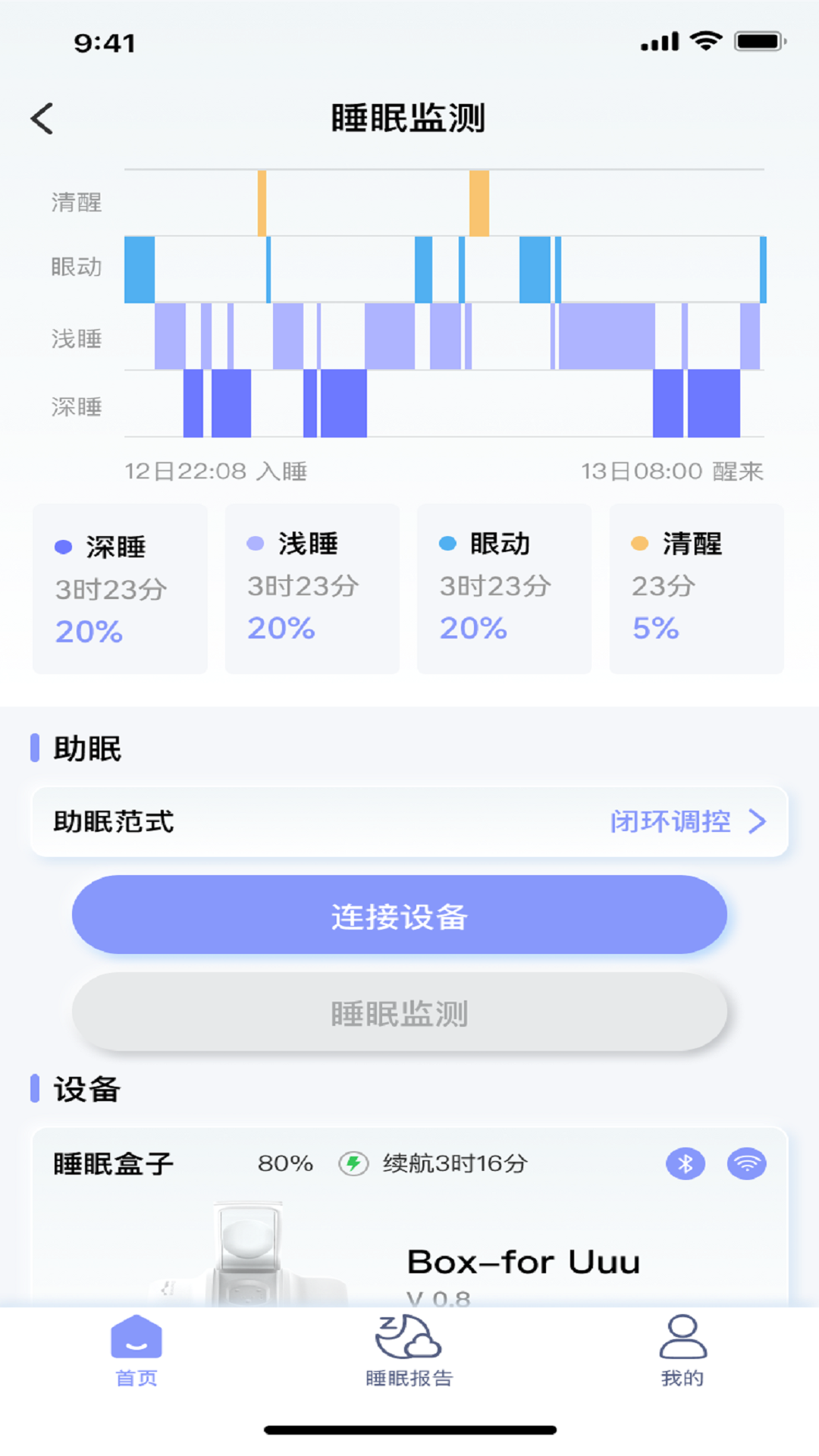Switch to the 我的 tab
Image resolution: width=819 pixels, height=1456 pixels.
[x=682, y=1351]
